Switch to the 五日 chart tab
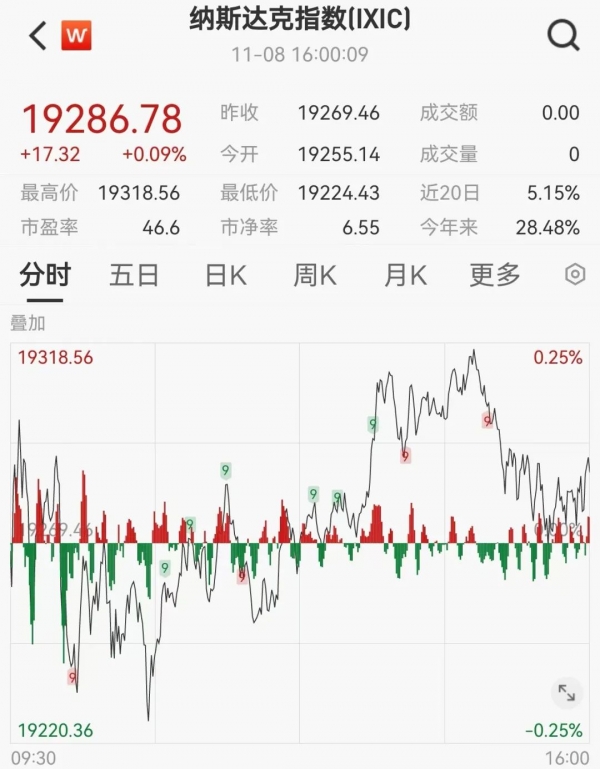600x769 pixels. (x=134, y=274)
